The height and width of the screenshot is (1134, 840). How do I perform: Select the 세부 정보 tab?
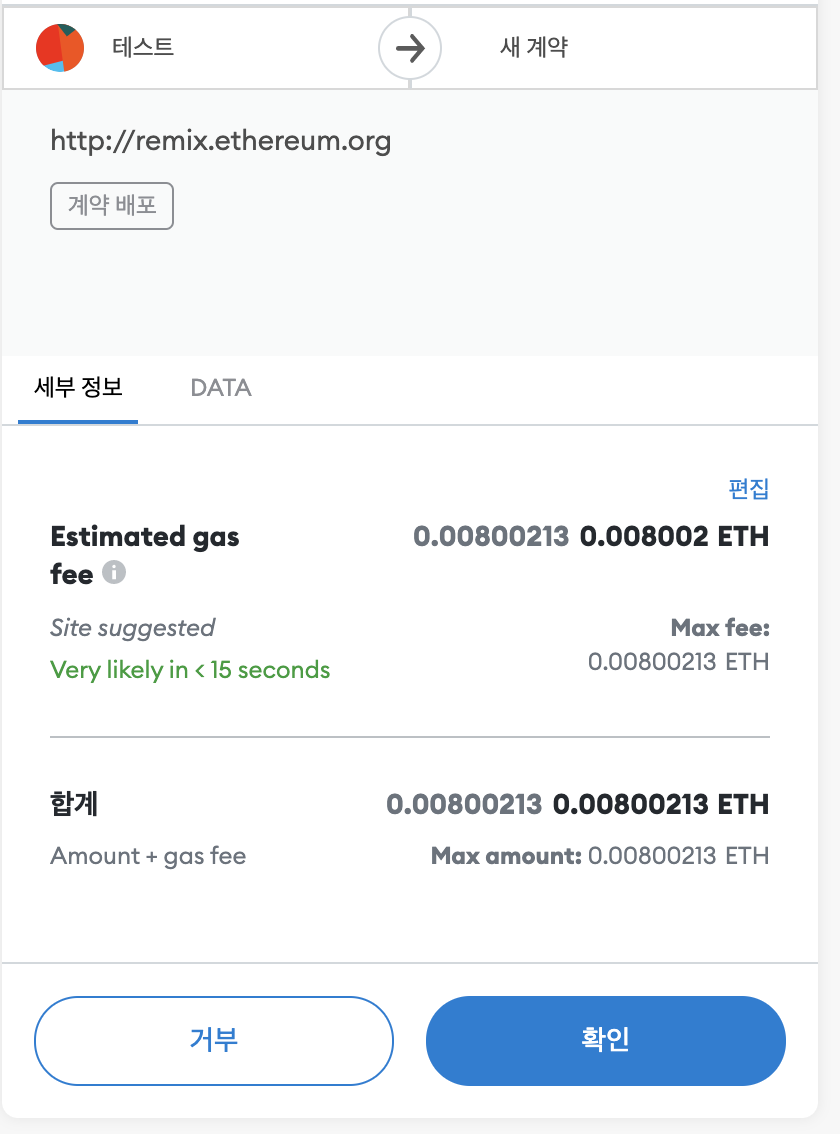[78, 388]
